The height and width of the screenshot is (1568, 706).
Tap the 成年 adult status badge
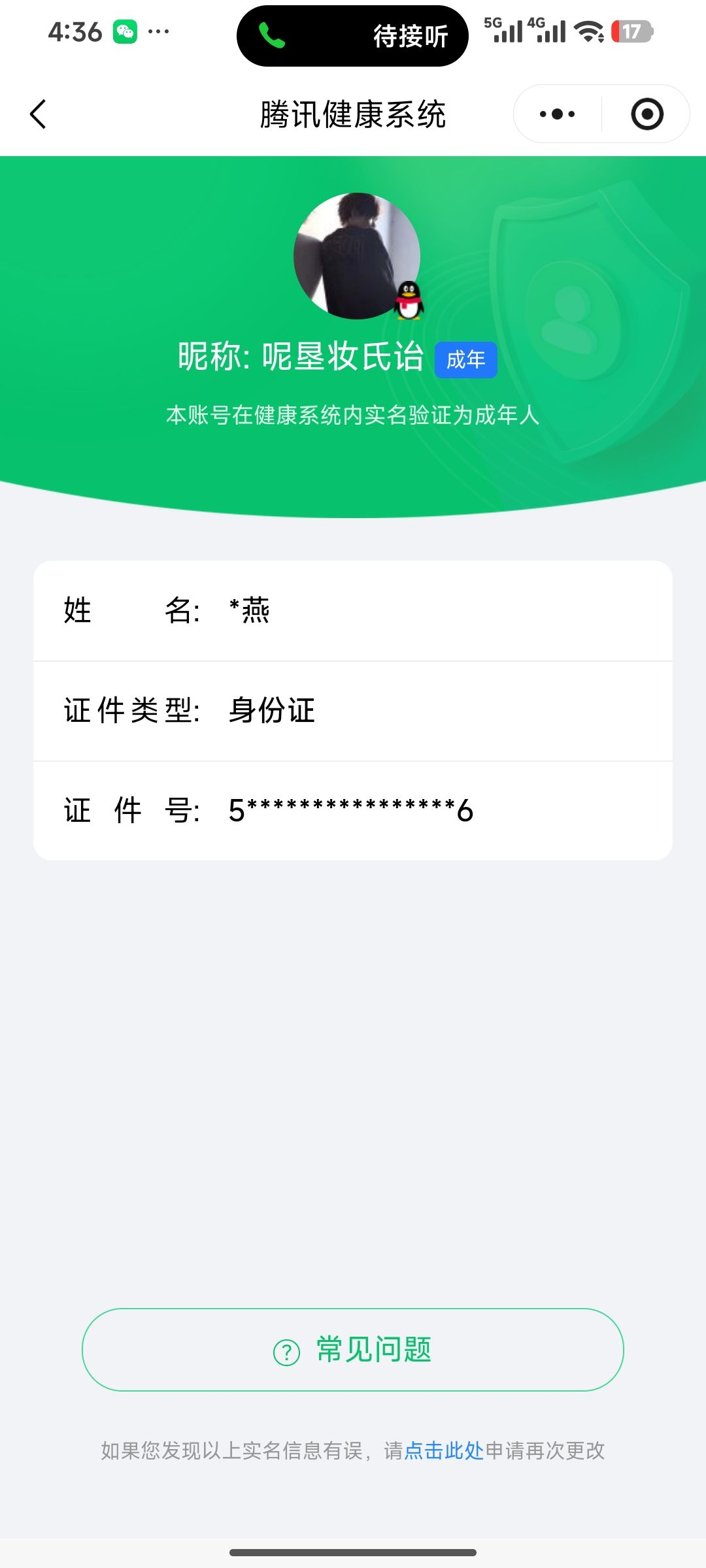pyautogui.click(x=465, y=359)
